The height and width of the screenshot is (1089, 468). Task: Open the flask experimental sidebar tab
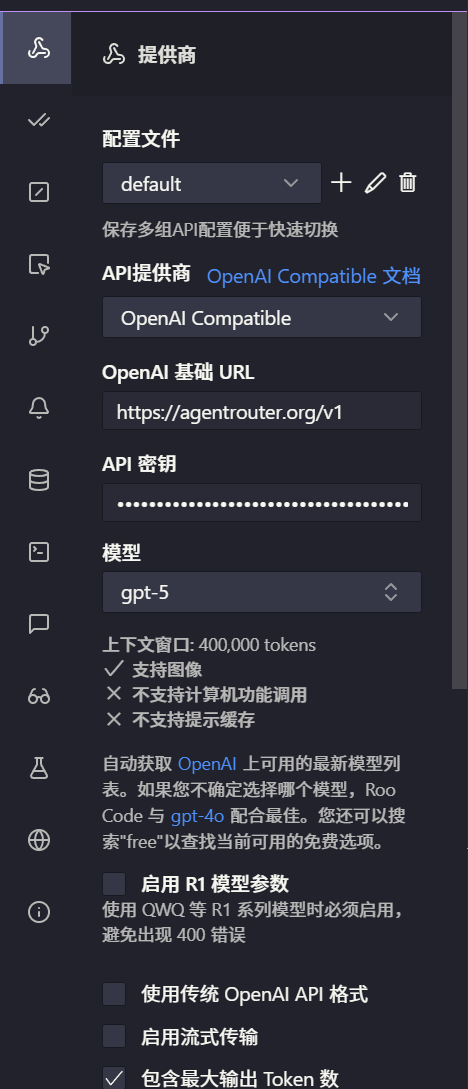tap(39, 767)
